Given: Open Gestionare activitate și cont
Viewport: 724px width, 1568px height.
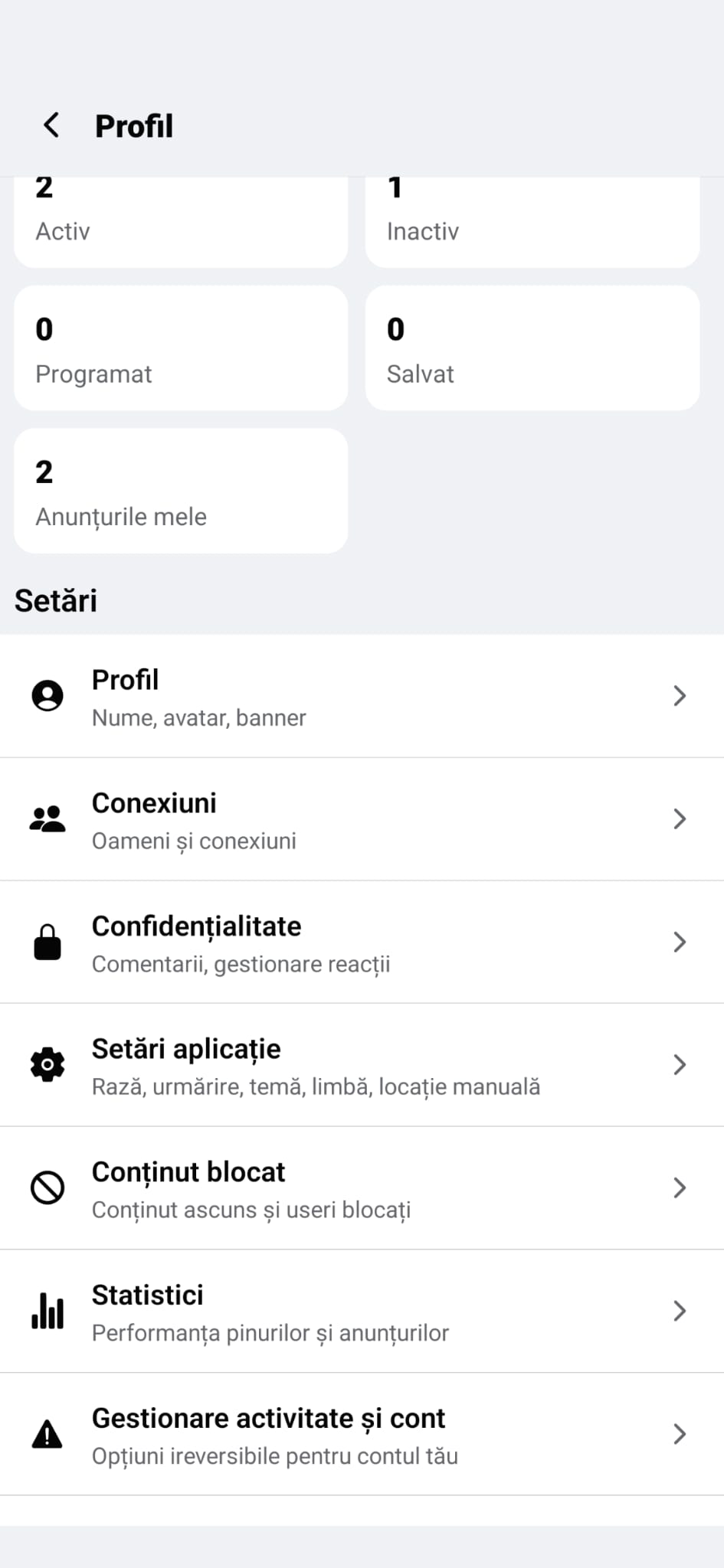Looking at the screenshot, I should click(362, 1434).
